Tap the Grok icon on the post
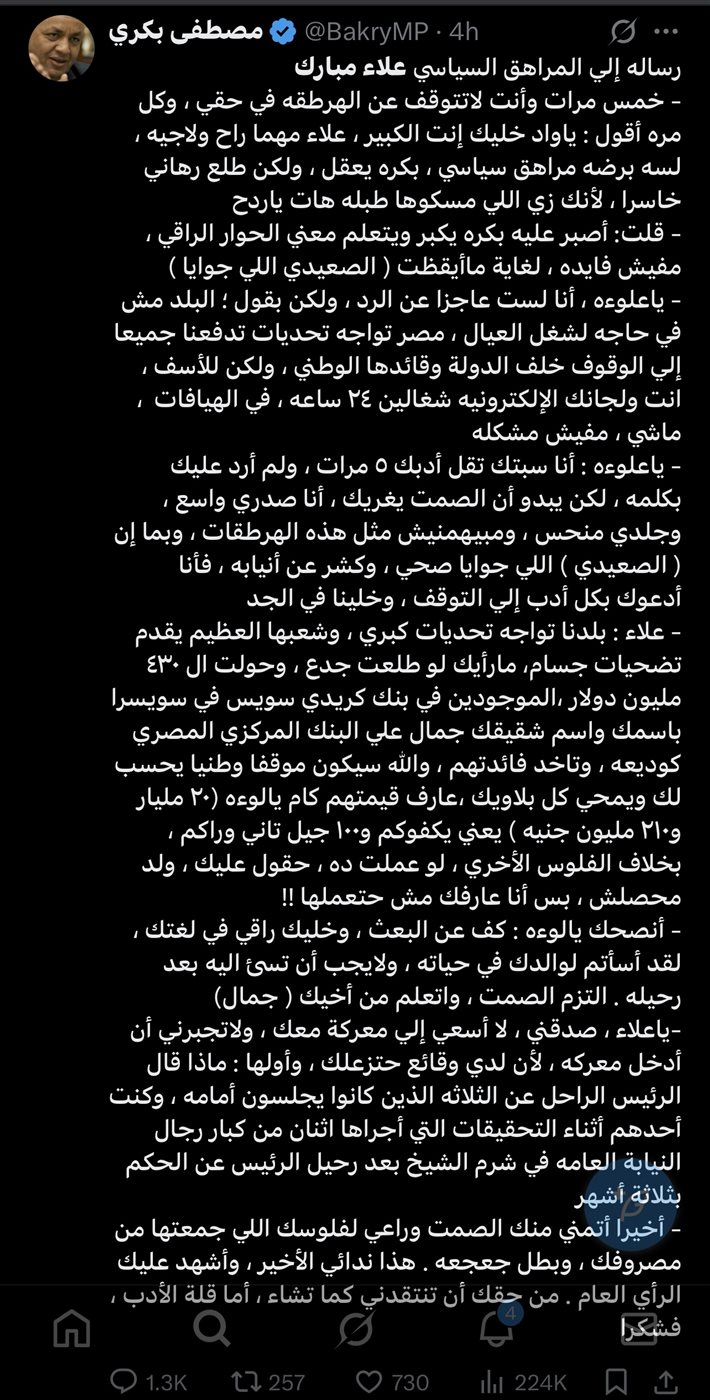This screenshot has width=710, height=1400. pyautogui.click(x=622, y=33)
